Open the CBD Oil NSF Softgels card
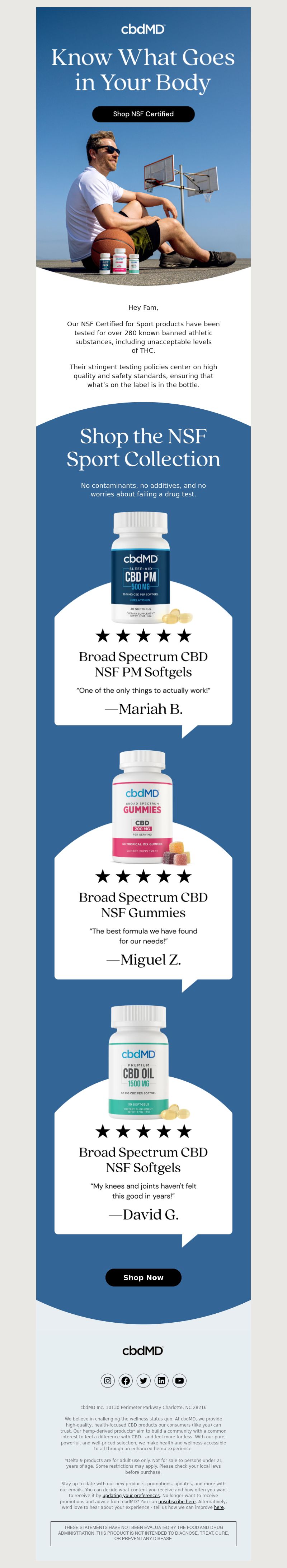287x1568 pixels. 143,1160
